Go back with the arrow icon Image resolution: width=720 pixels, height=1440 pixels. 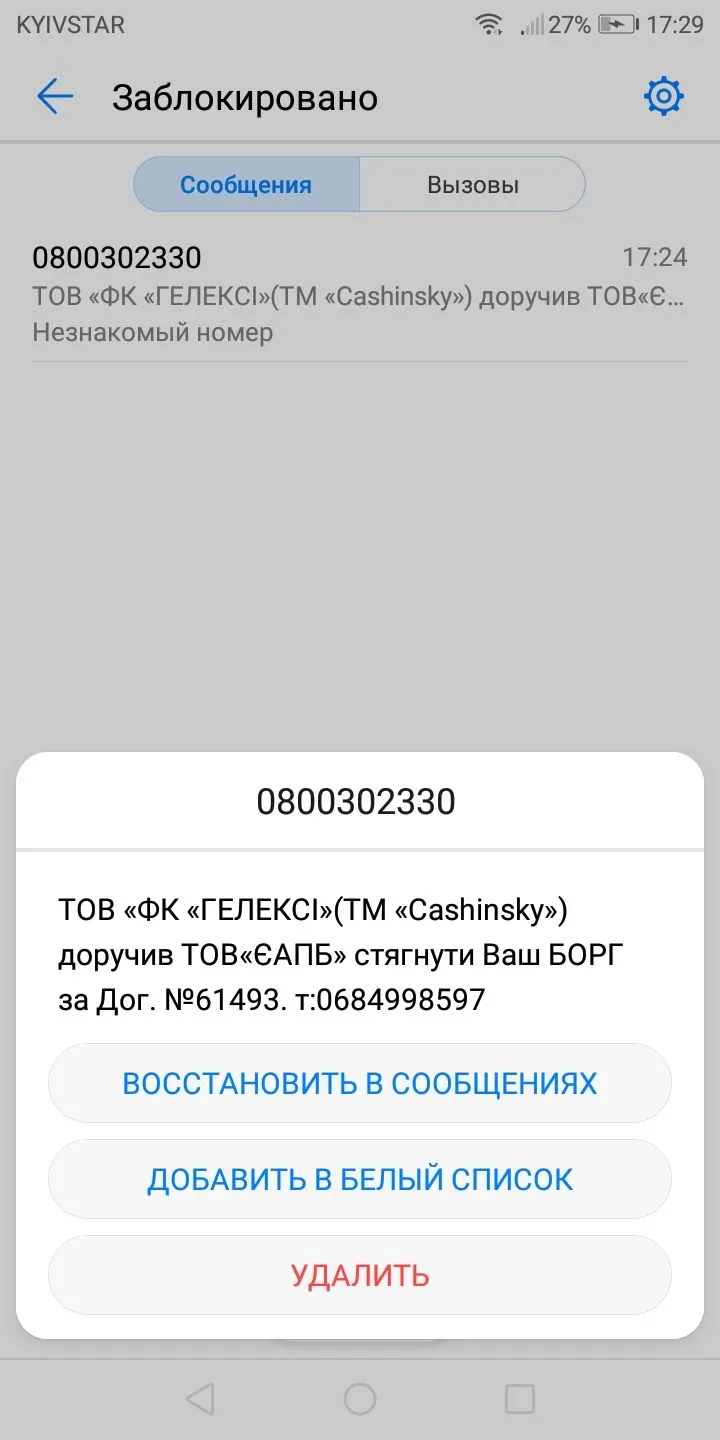coord(55,97)
